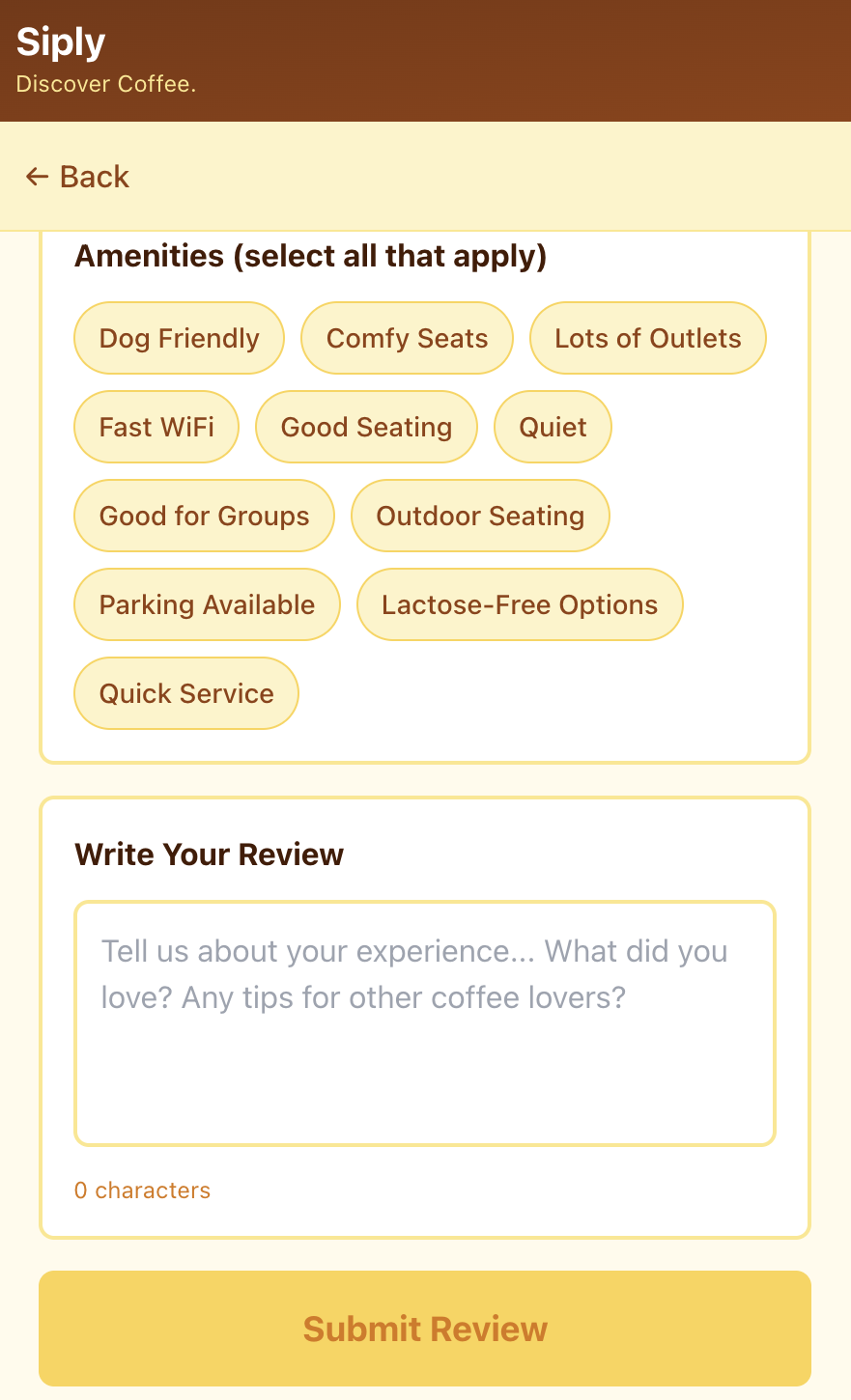The height and width of the screenshot is (1400, 851).
Task: Choose the Comfy Seats amenity
Action: 407,338
